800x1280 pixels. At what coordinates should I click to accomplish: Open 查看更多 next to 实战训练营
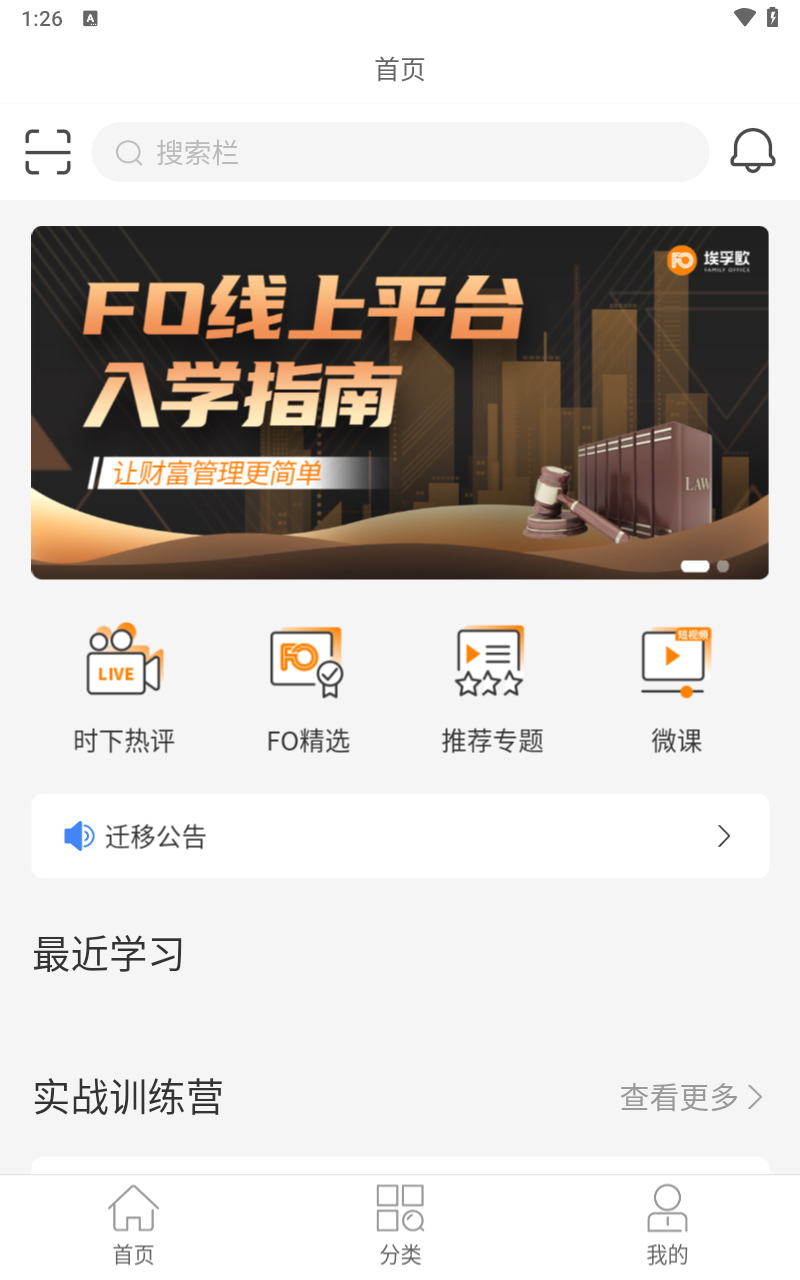[678, 1097]
